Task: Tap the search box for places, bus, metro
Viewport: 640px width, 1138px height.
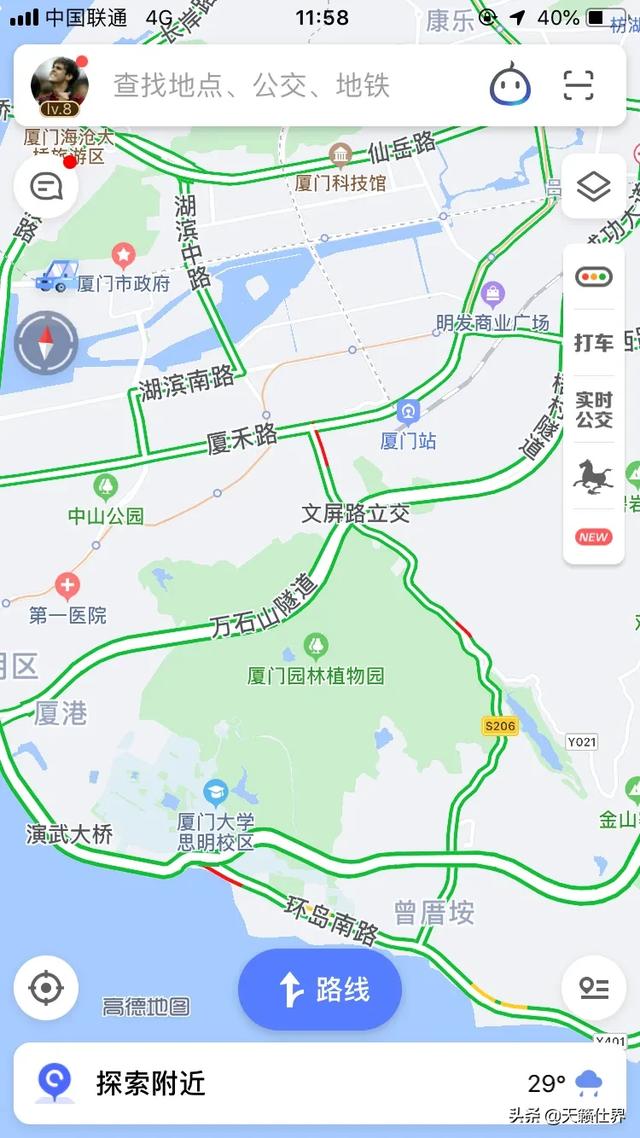Action: click(x=251, y=86)
